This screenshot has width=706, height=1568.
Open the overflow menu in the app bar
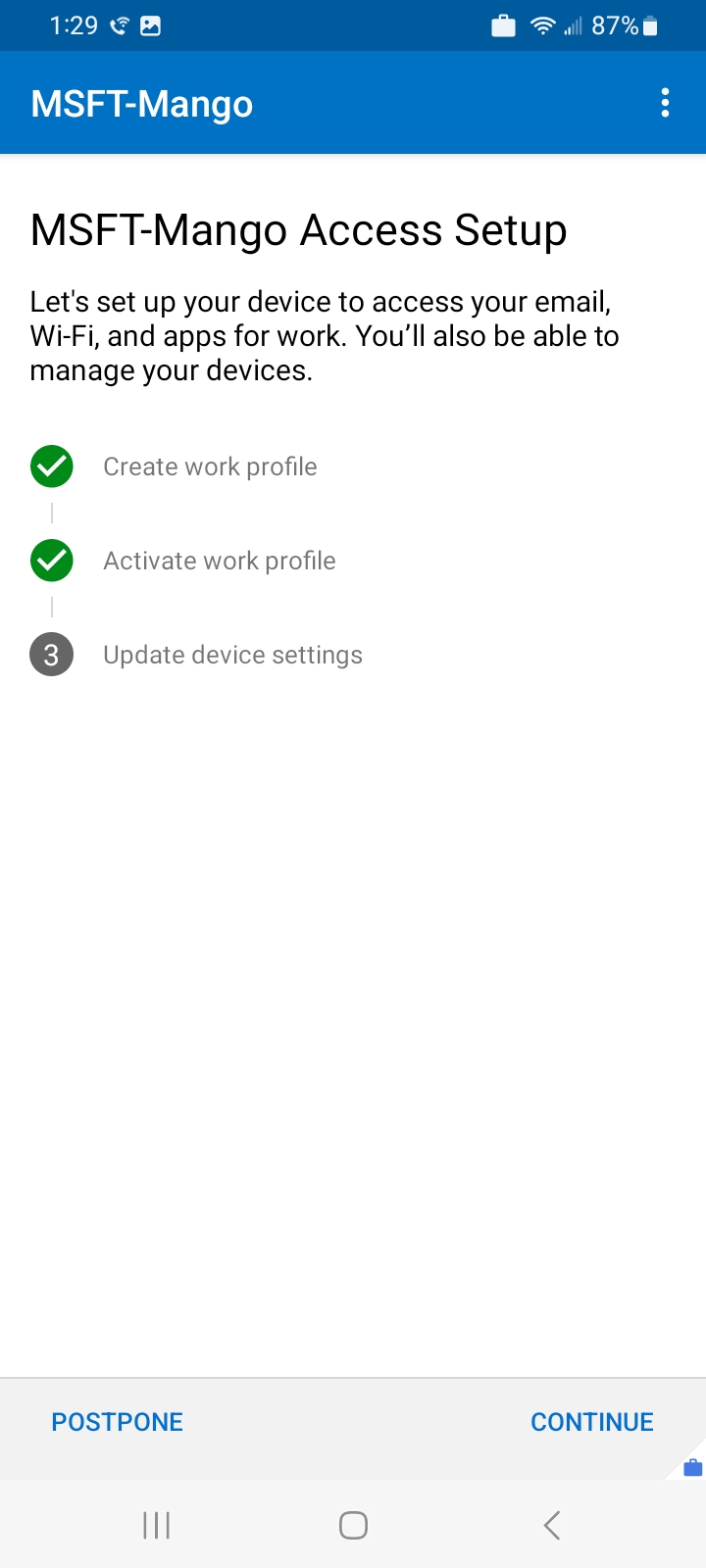pos(665,103)
